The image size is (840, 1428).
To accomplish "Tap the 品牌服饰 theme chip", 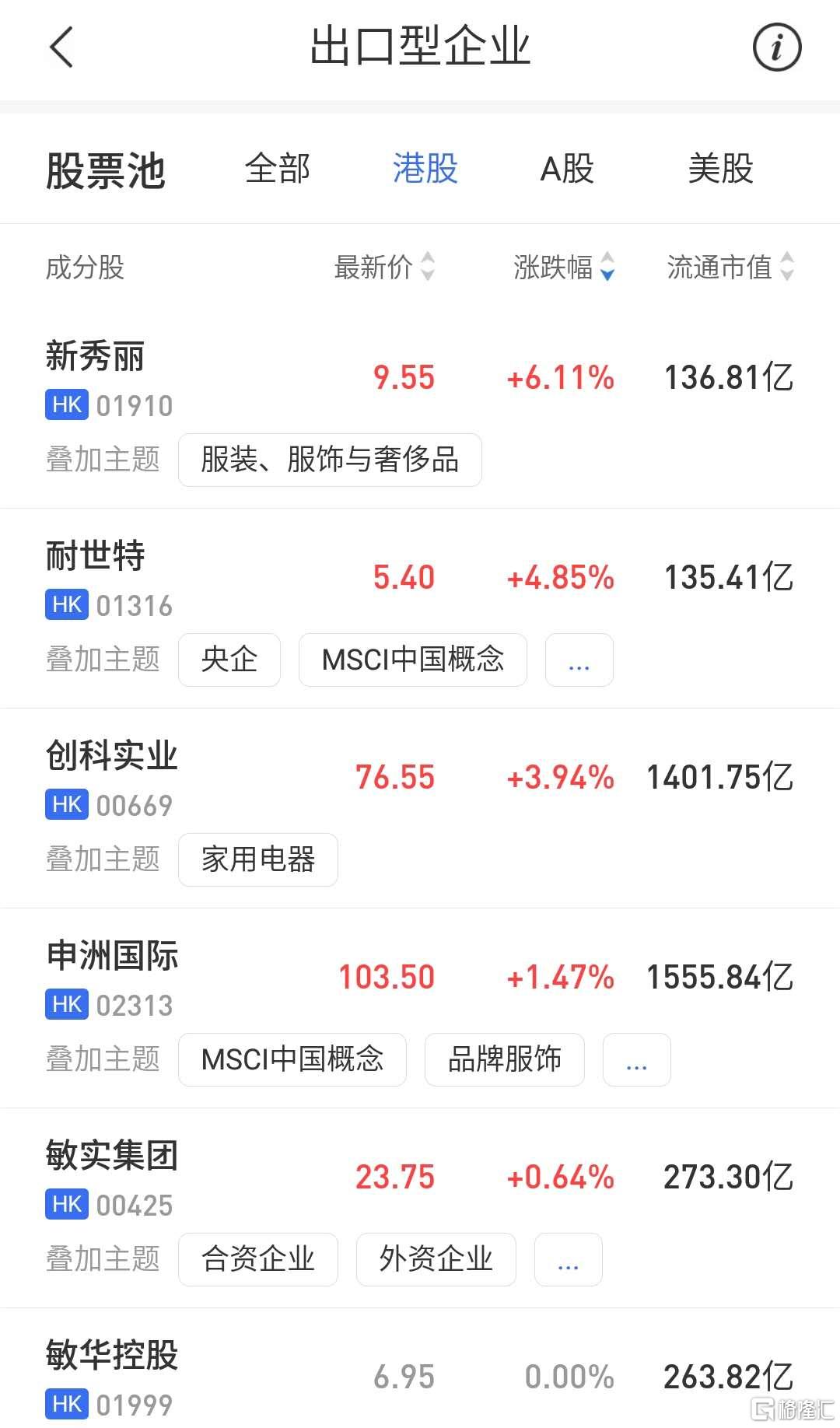I will (505, 1059).
